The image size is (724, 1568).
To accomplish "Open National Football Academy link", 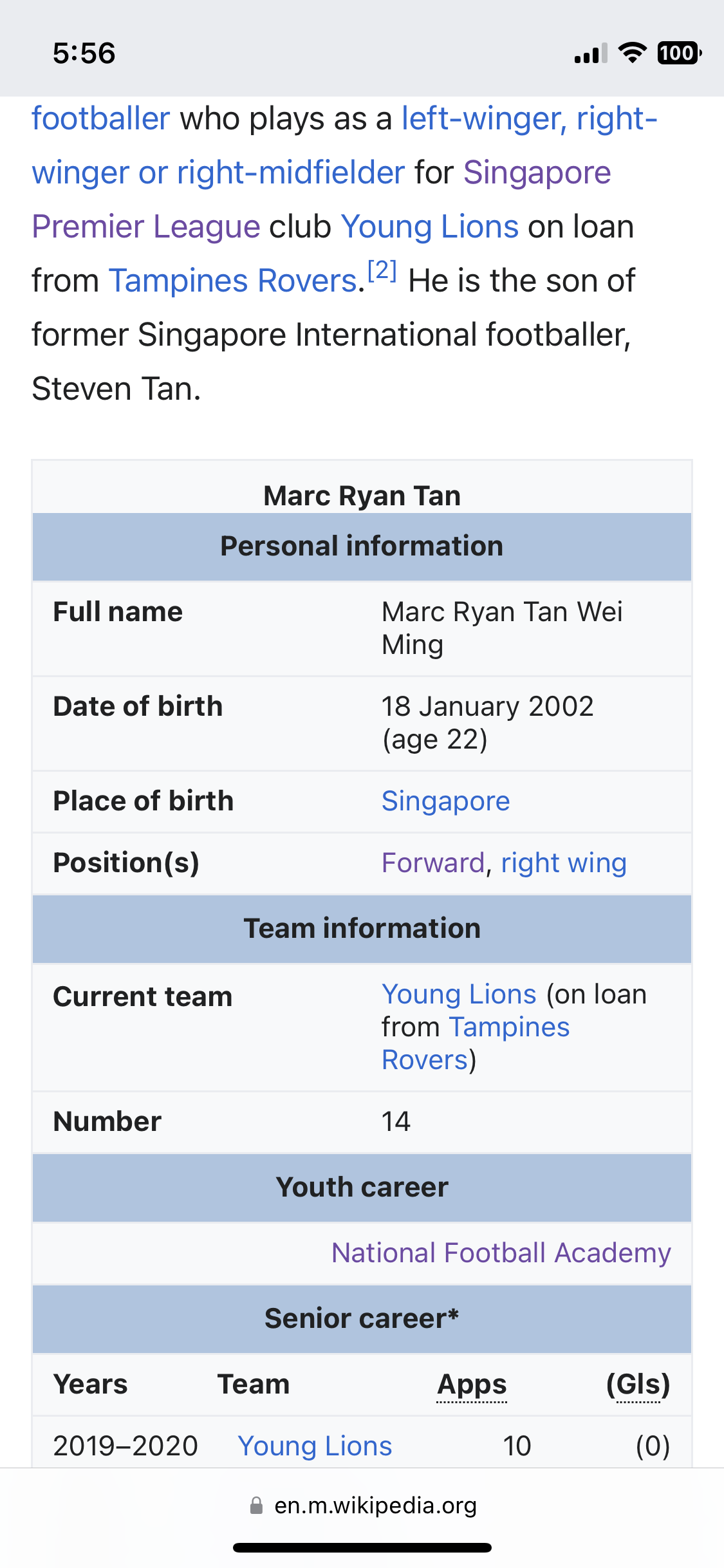I will point(501,1253).
